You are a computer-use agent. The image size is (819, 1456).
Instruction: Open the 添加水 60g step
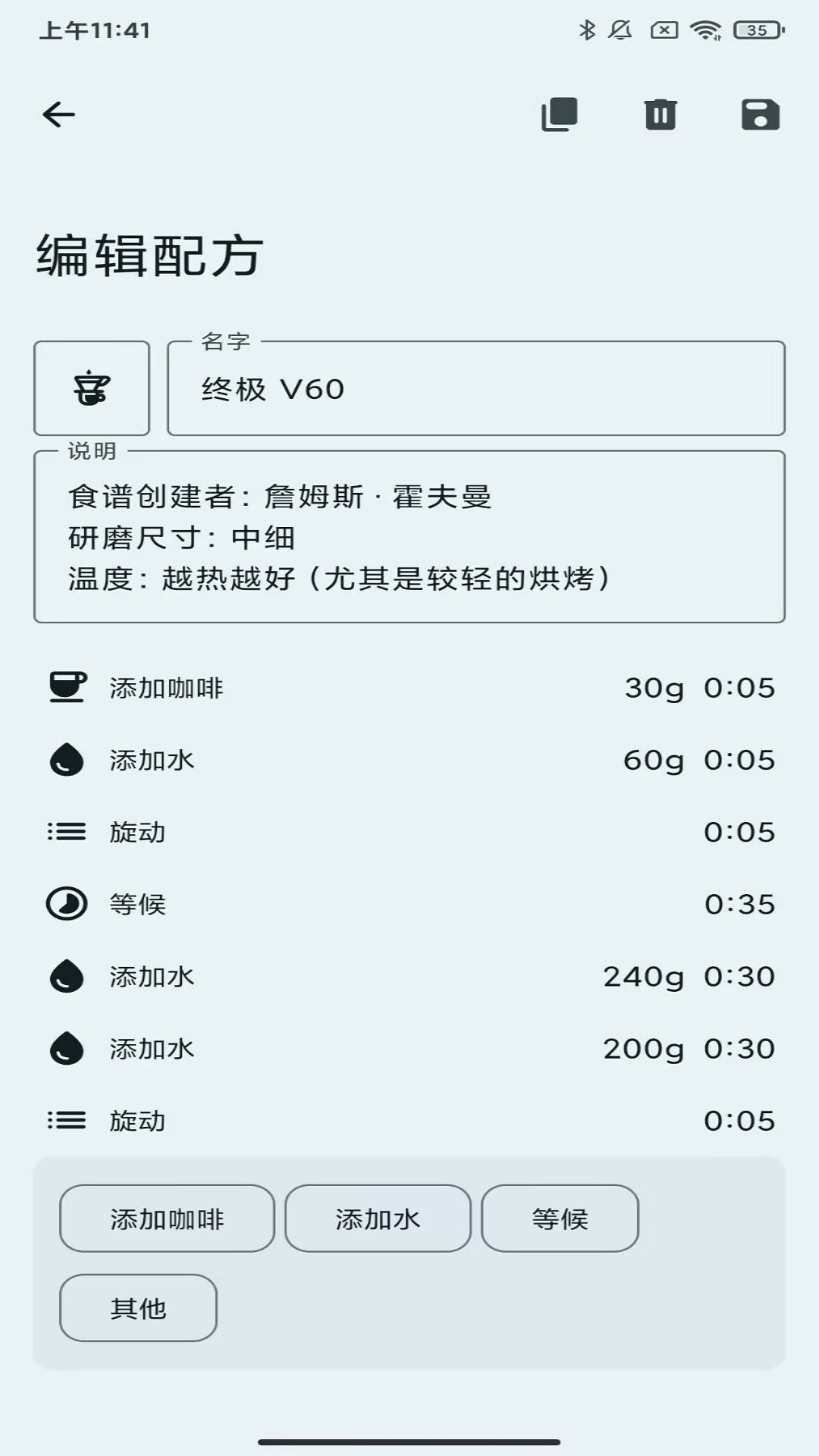[409, 760]
